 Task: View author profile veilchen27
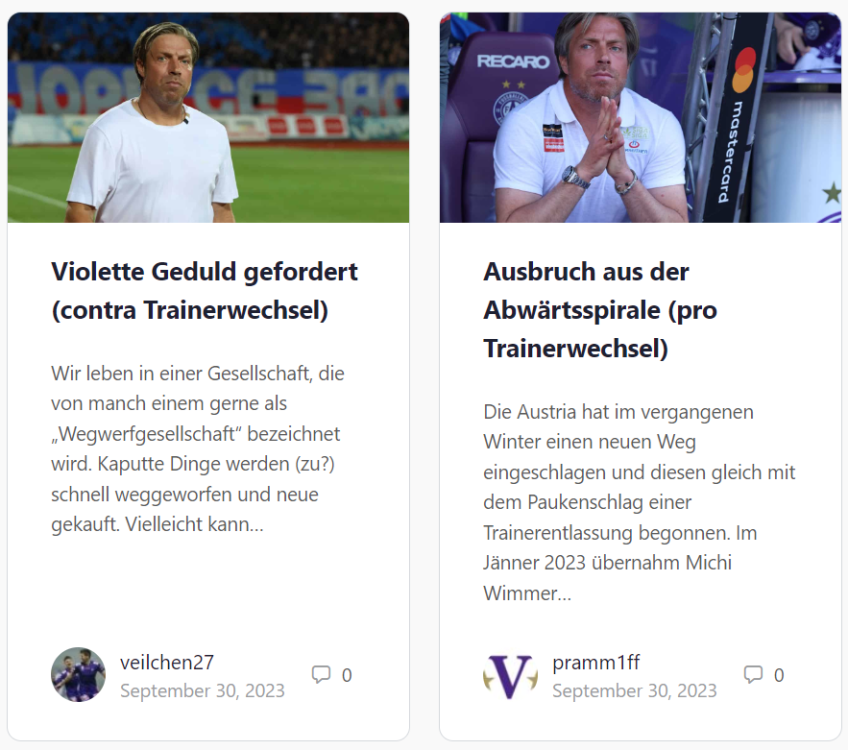(x=167, y=662)
